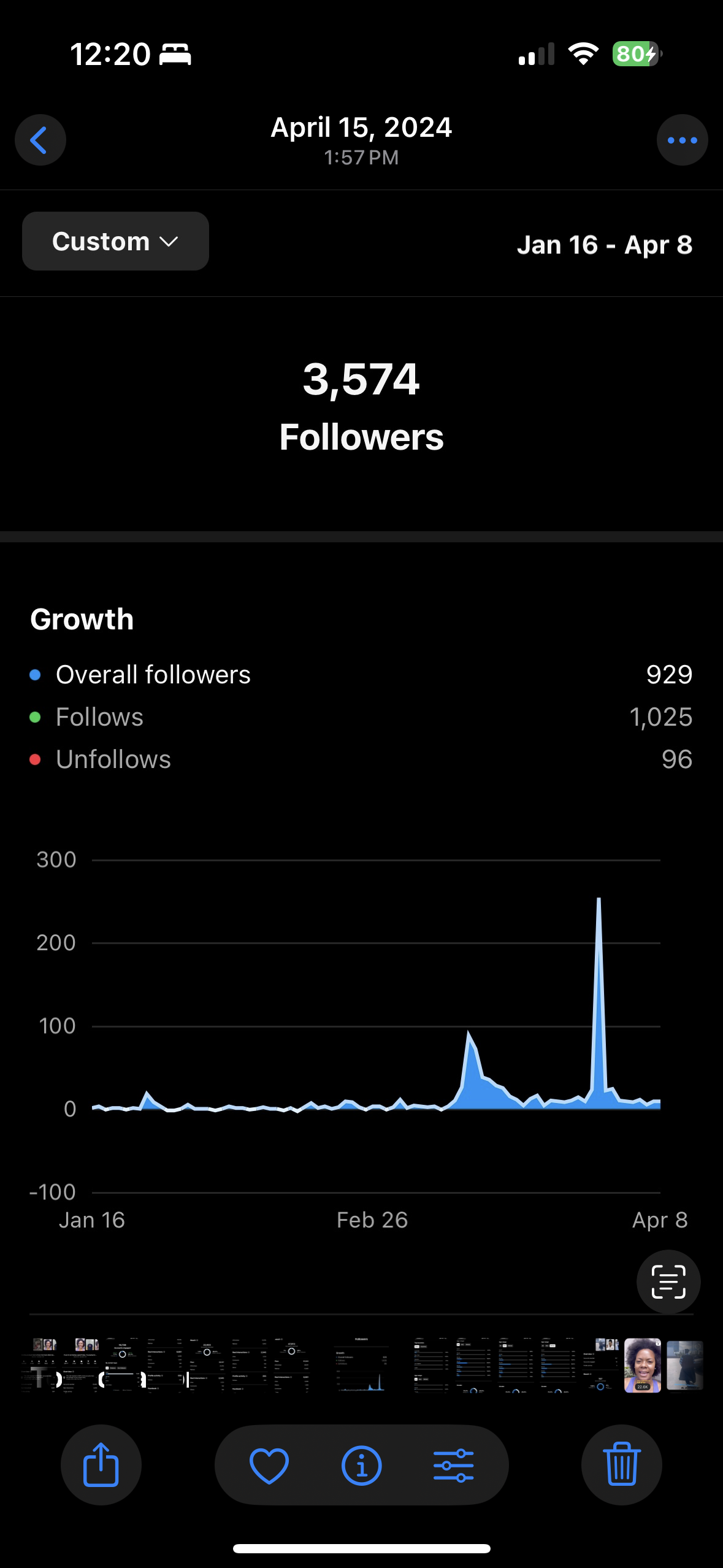Open the three-dot more options menu
Viewport: 723px width, 1568px height.
682,140
